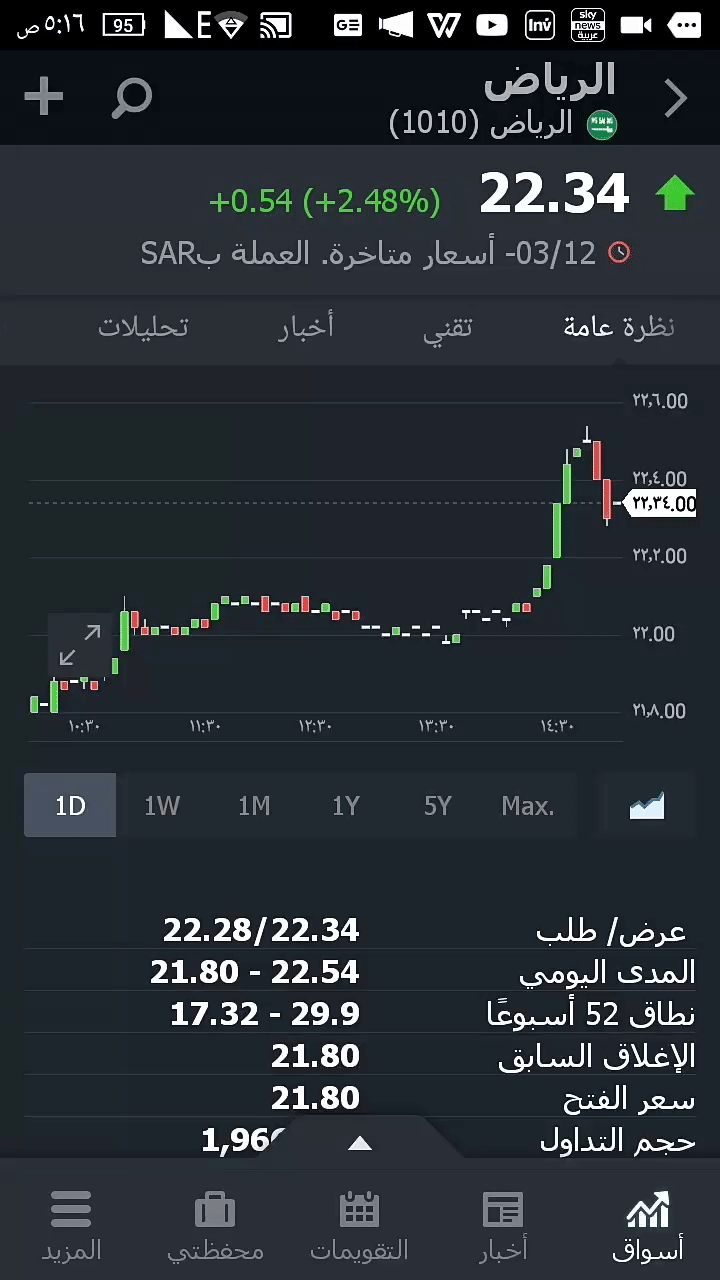Open the التقويمات tab
This screenshot has height=1280, width=720.
coord(359,1225)
